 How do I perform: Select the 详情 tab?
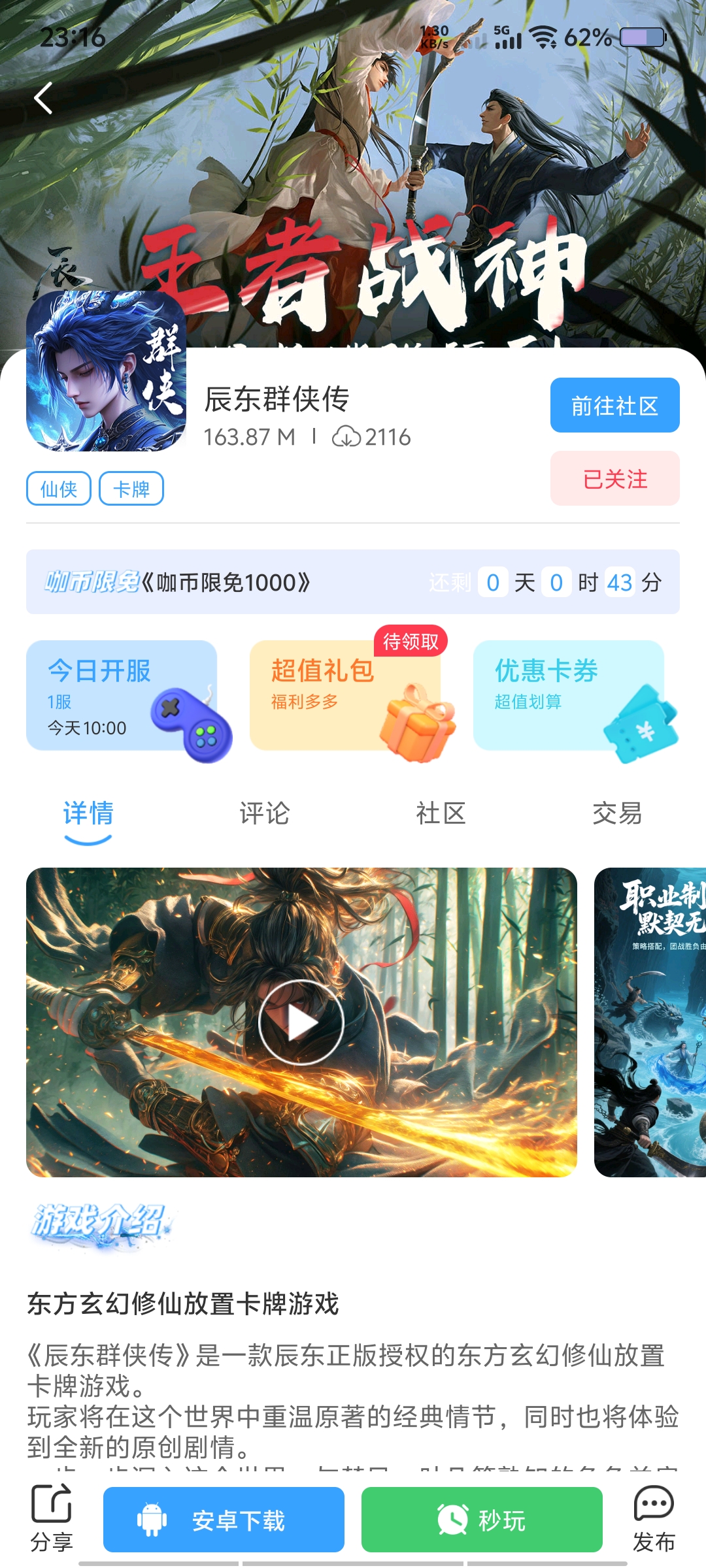pos(88,814)
